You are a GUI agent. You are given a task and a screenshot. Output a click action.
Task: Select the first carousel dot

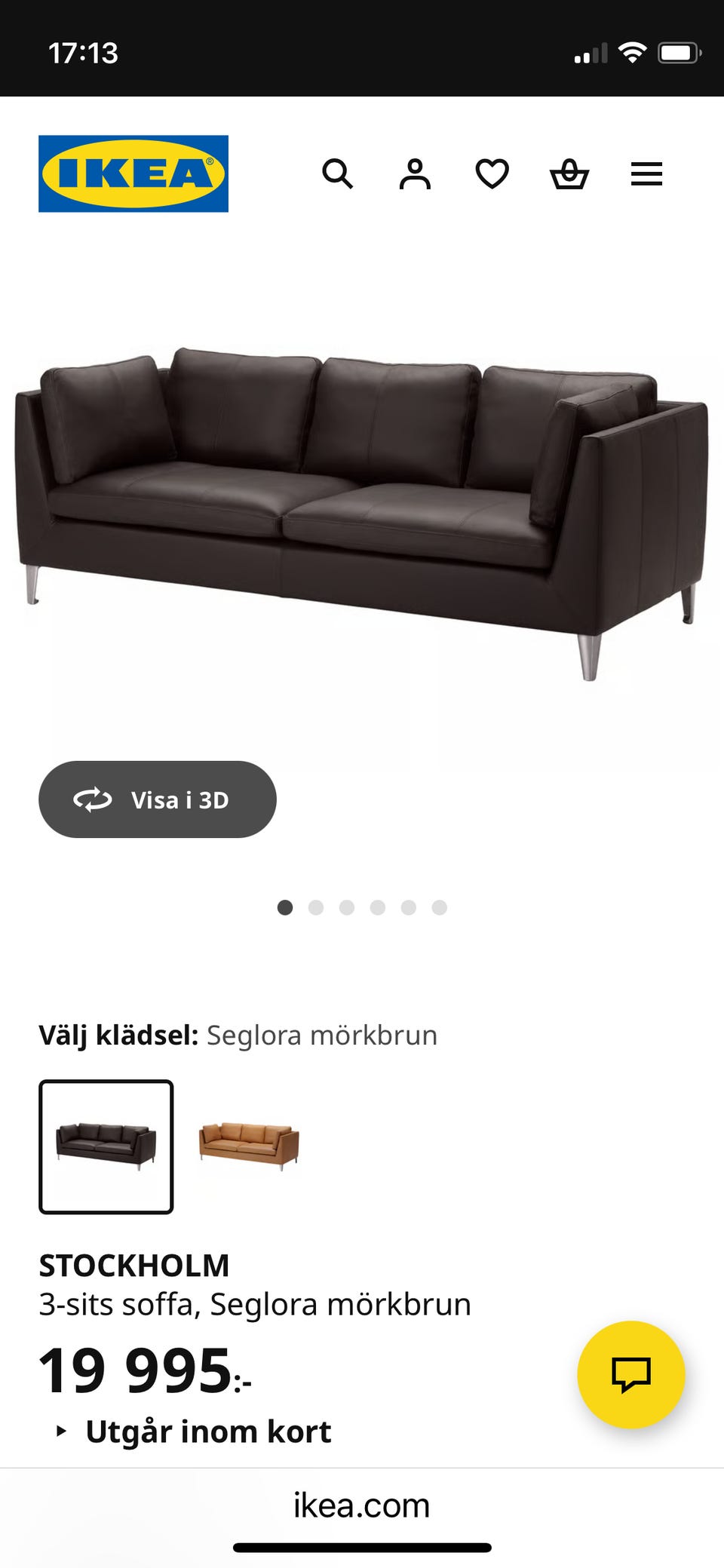(286, 909)
